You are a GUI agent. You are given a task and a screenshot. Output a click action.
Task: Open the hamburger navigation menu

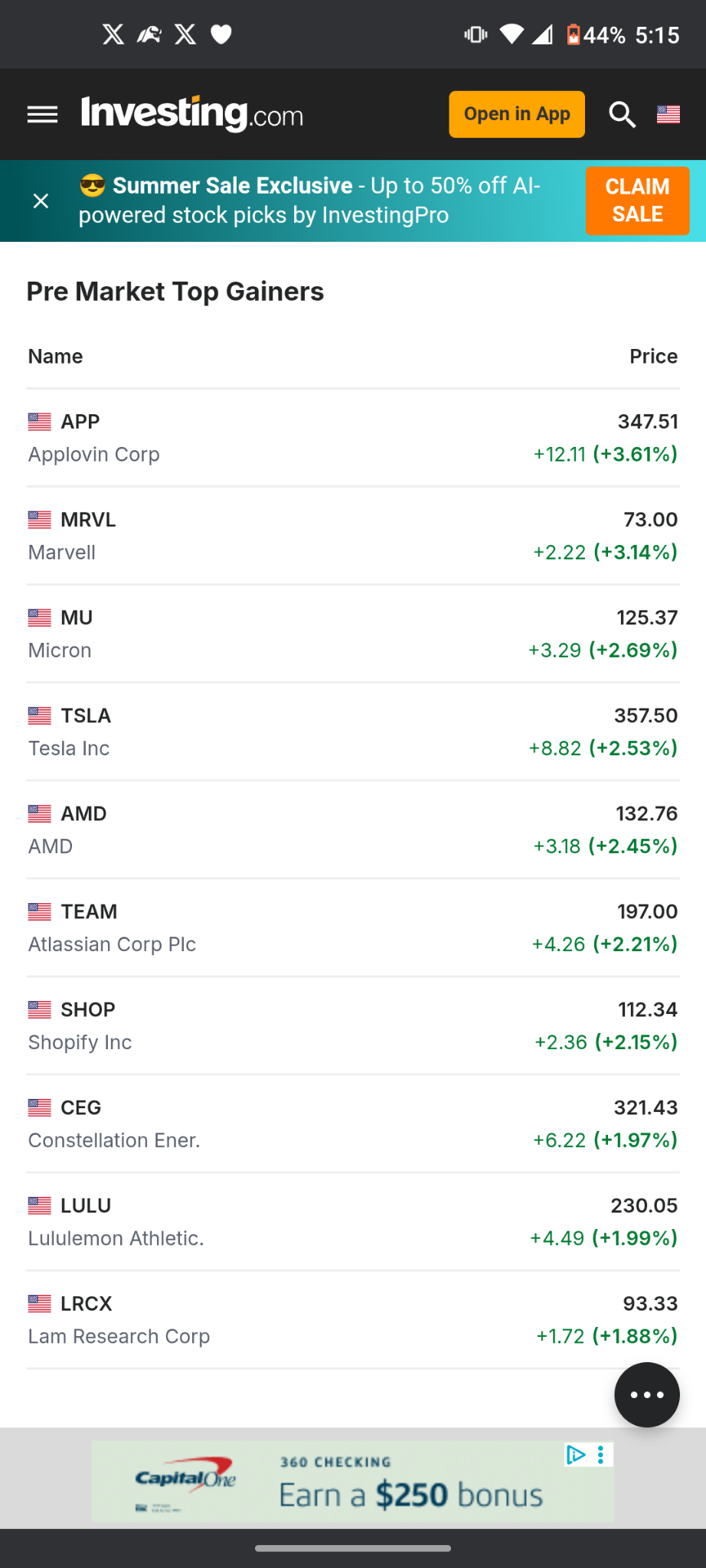42,115
